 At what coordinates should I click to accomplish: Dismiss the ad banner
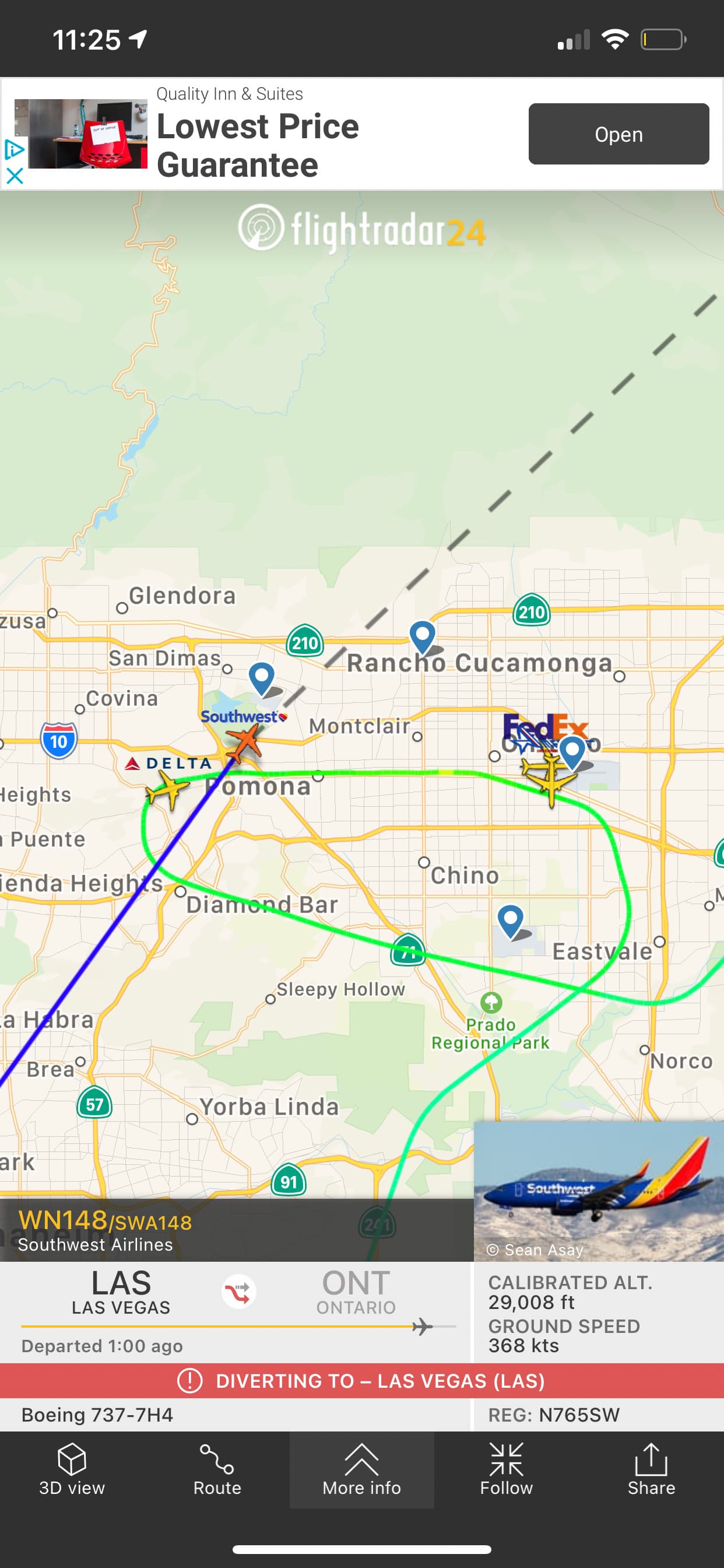pyautogui.click(x=15, y=176)
